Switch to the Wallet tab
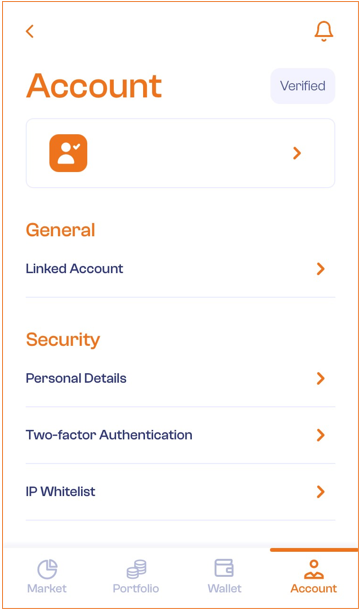This screenshot has width=362, height=612. click(x=225, y=576)
